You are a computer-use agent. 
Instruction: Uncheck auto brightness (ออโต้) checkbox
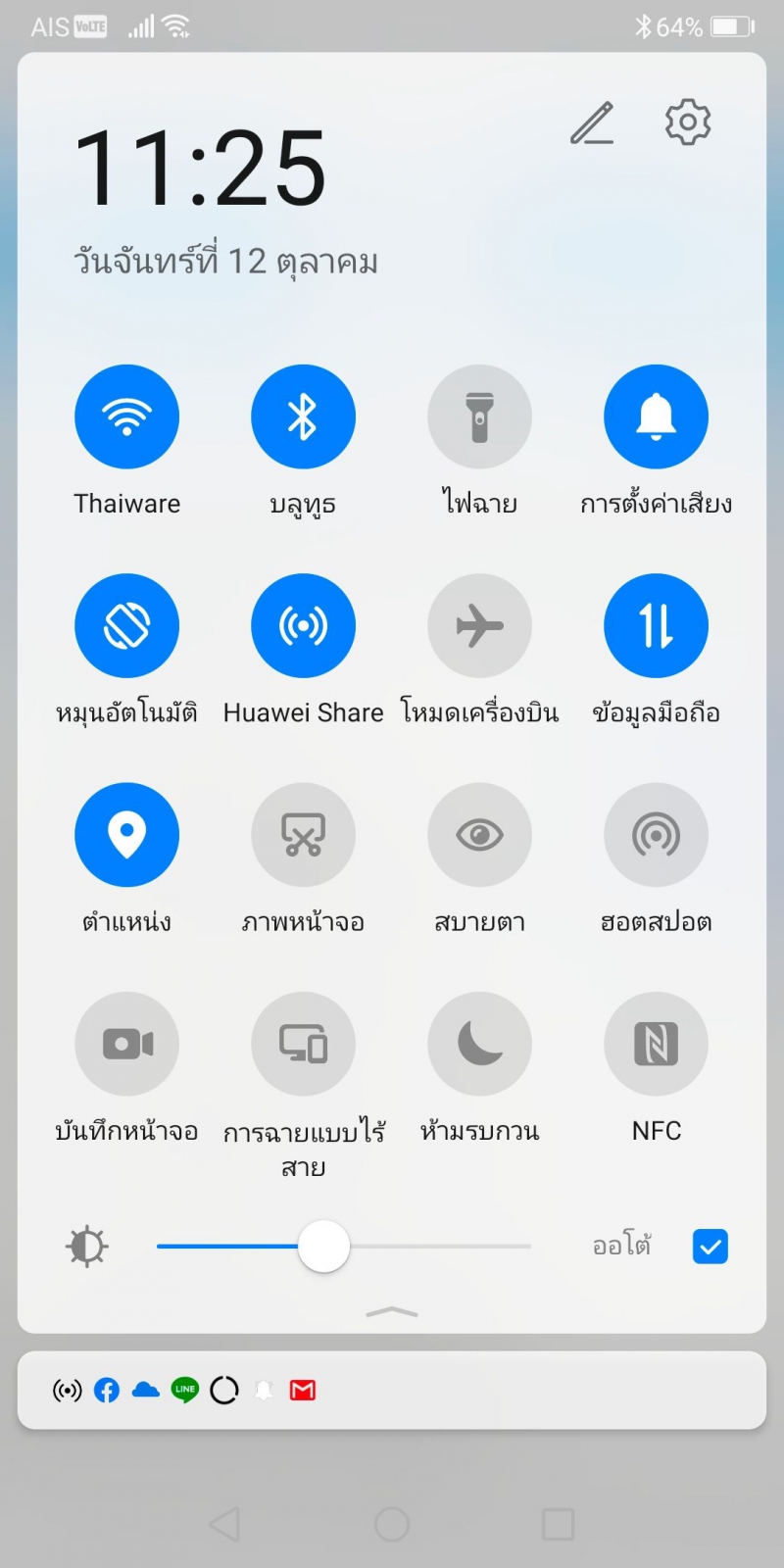click(710, 1247)
